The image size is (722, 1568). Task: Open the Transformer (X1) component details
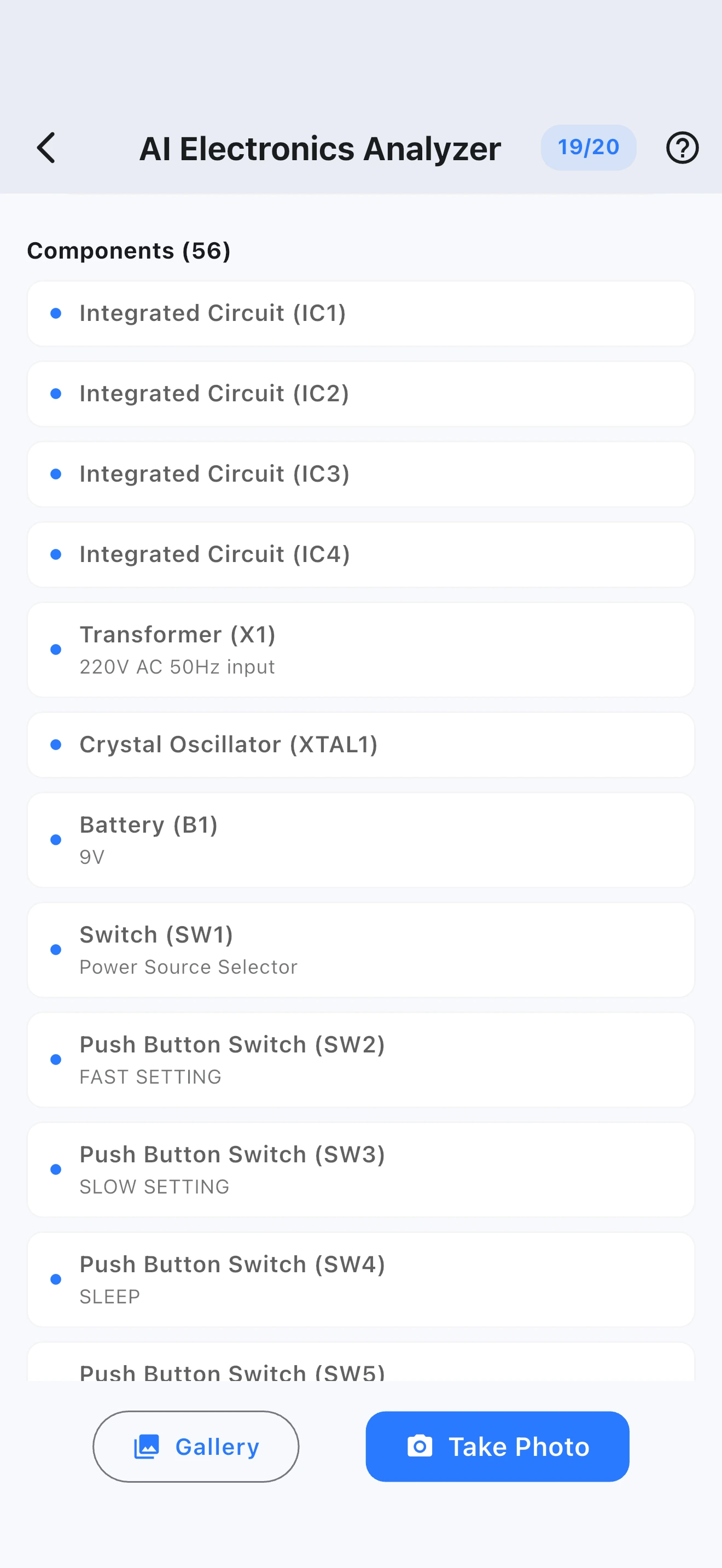pos(361,649)
